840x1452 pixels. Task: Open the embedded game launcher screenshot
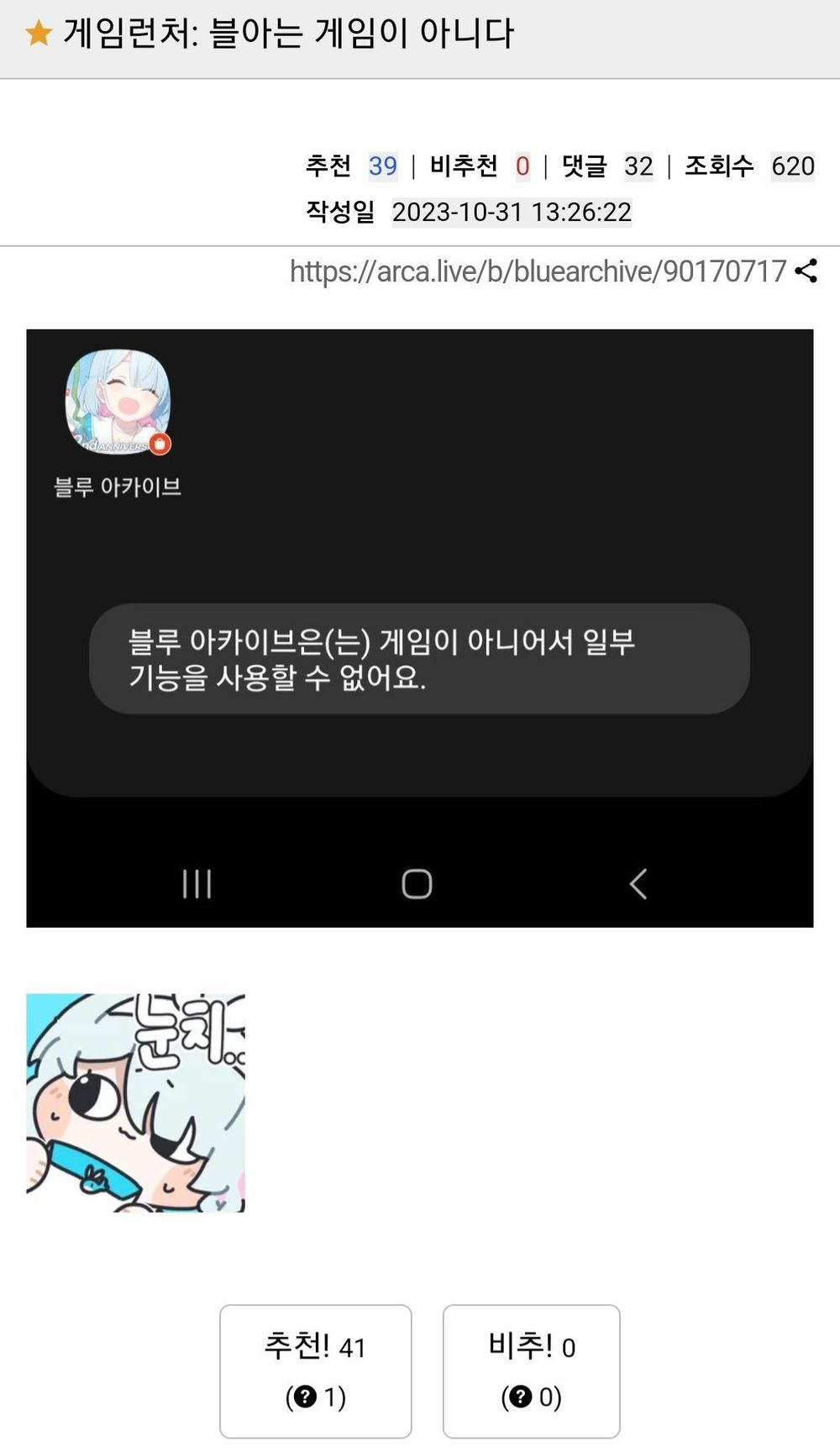click(420, 629)
